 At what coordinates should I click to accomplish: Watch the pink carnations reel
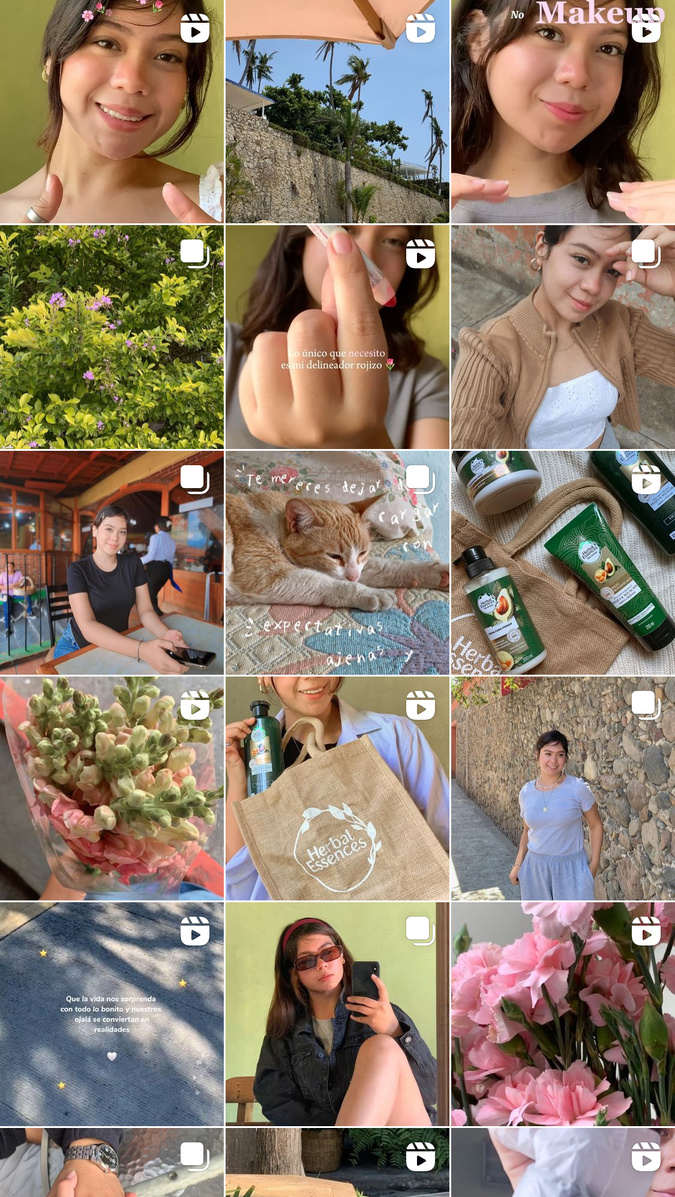[x=563, y=1014]
